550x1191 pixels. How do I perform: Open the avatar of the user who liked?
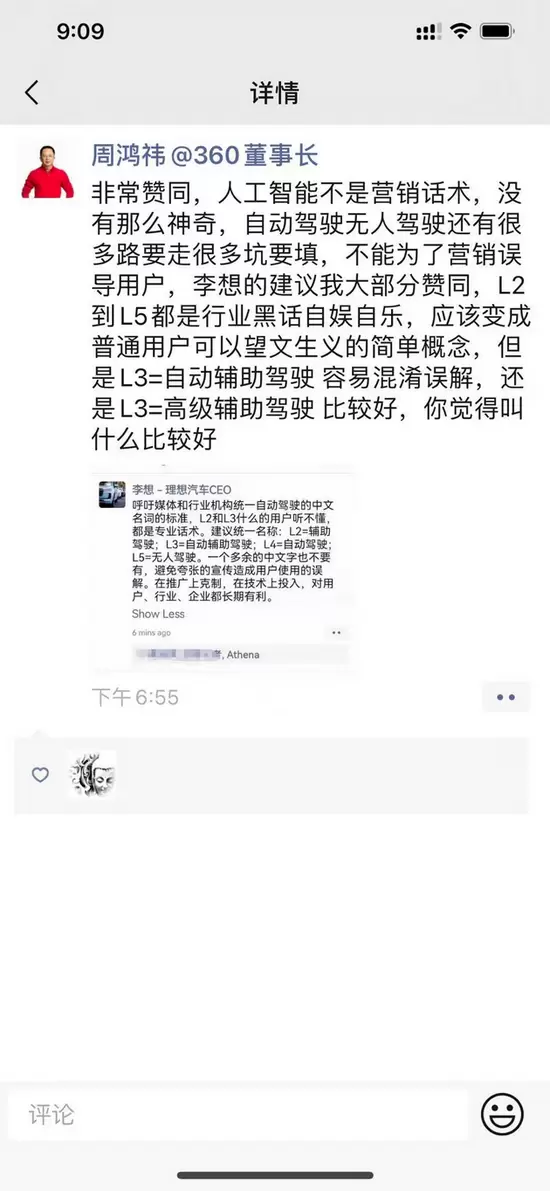93,774
